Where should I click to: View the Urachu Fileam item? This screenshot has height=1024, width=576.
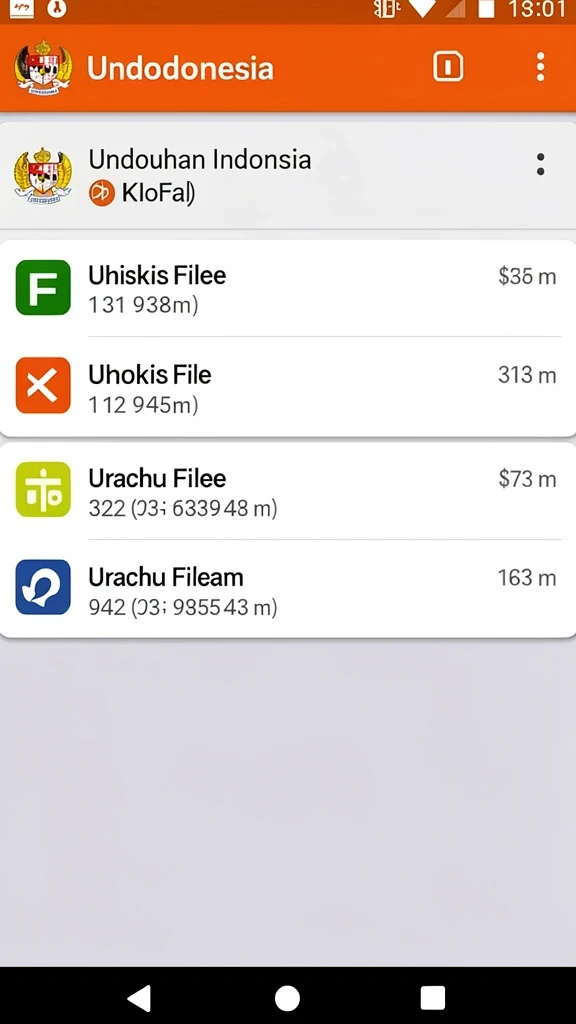[x=288, y=589]
